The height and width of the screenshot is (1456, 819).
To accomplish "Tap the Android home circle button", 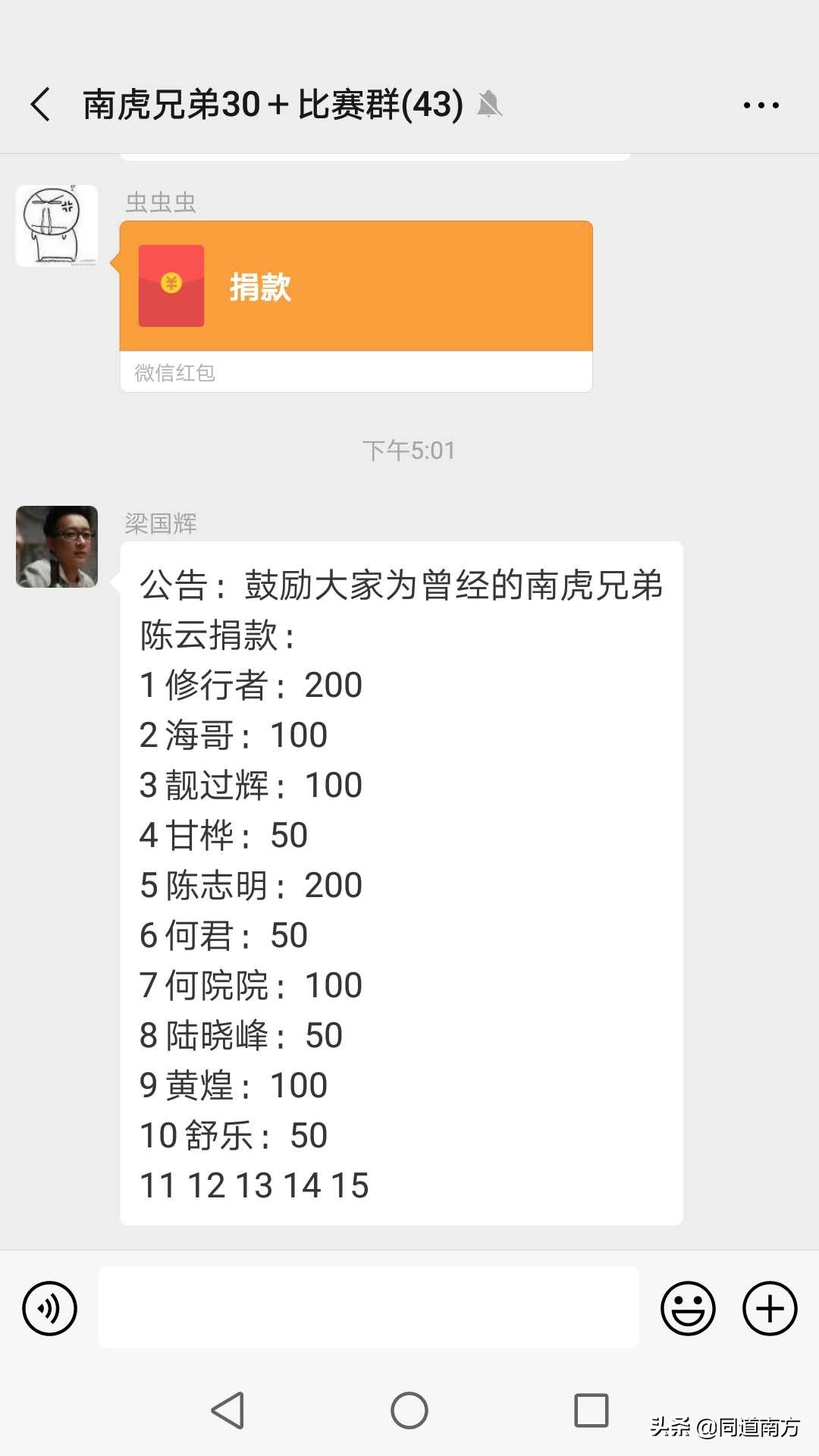I will [x=409, y=1410].
